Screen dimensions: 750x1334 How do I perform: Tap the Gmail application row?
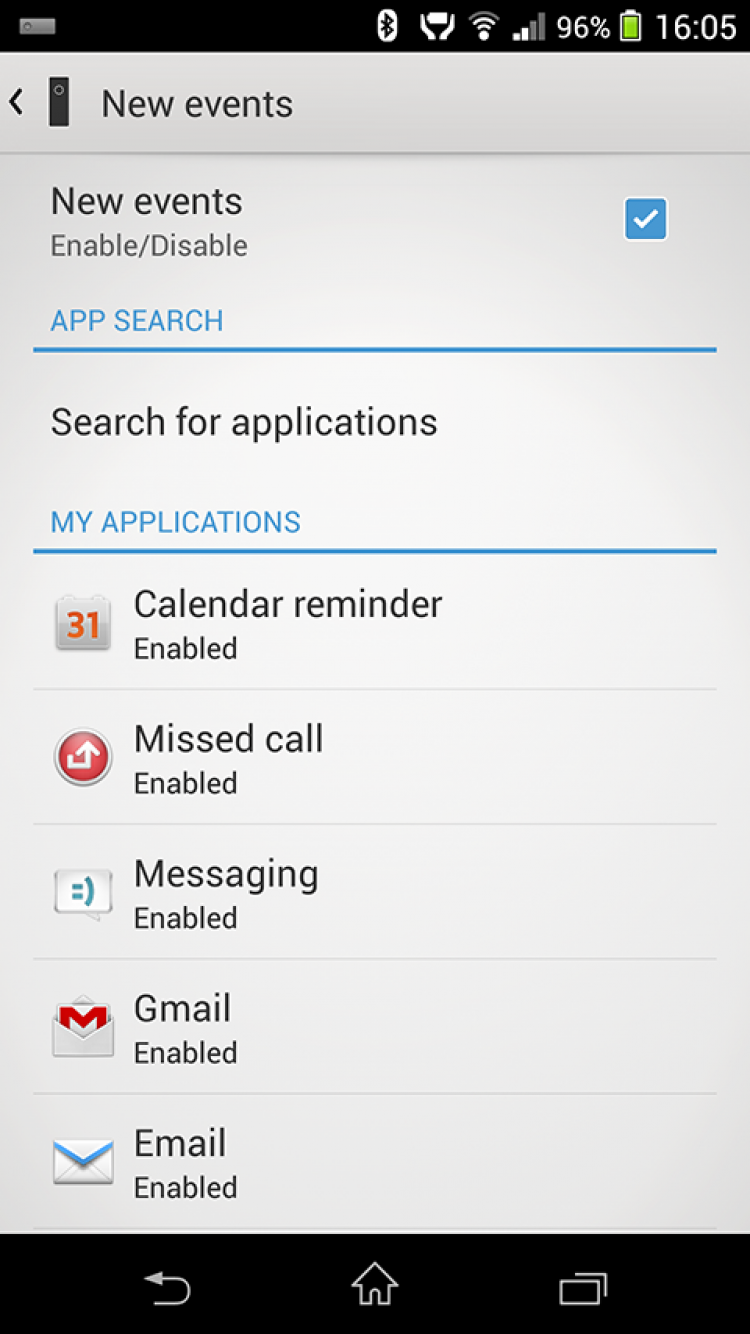tap(183, 1027)
